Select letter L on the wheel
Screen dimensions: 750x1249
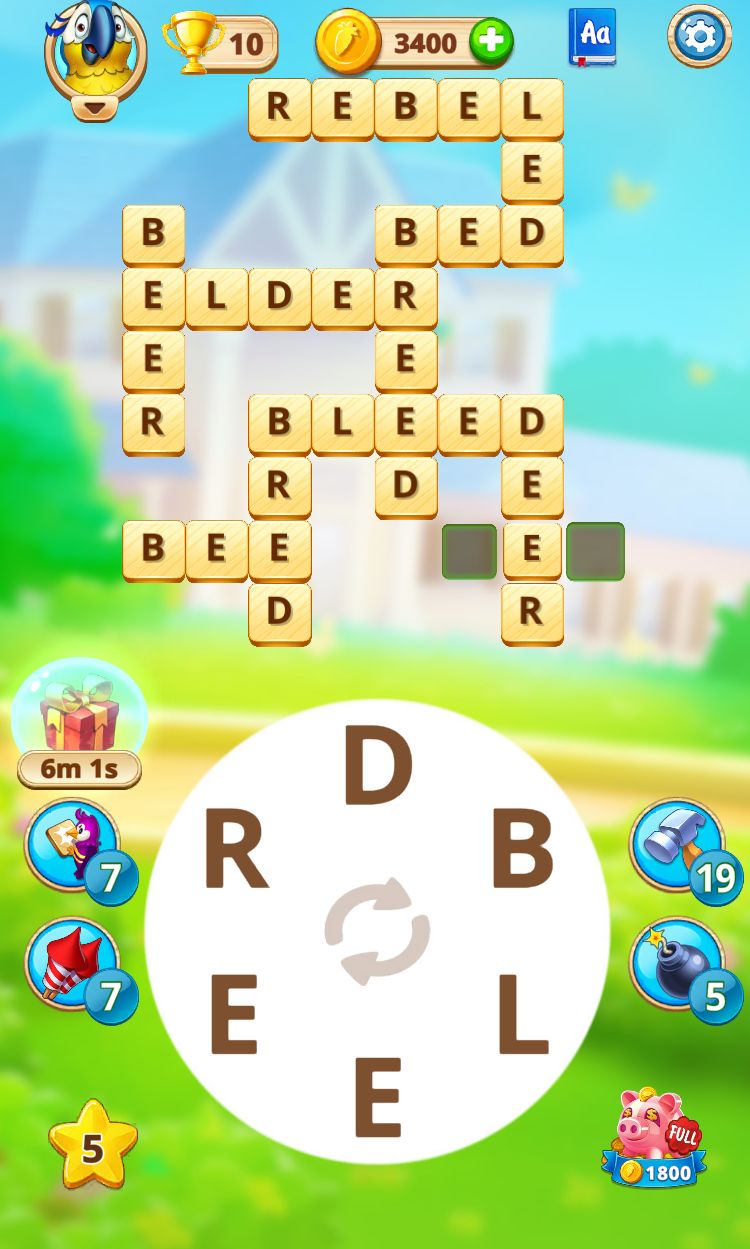coord(523,1016)
